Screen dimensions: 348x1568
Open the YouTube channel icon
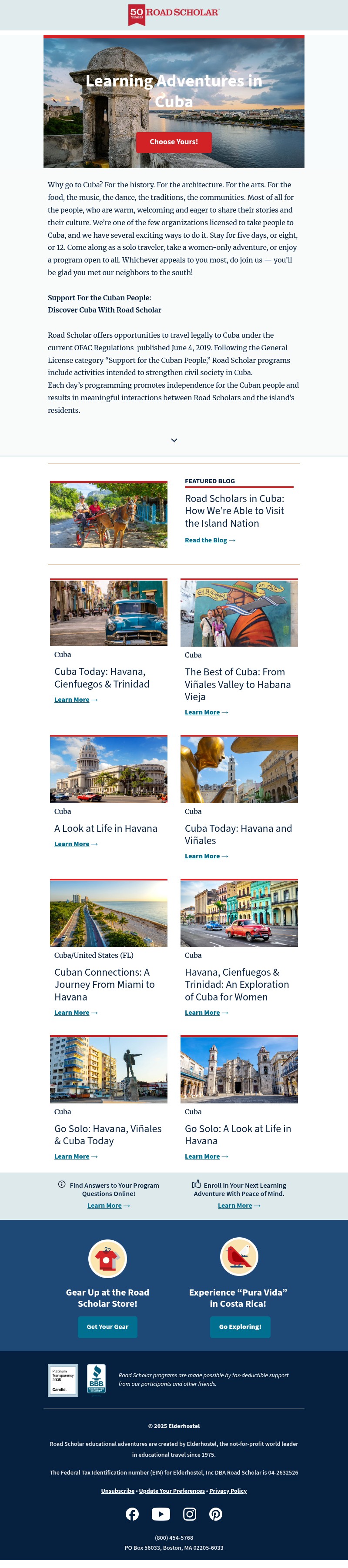[161, 1514]
